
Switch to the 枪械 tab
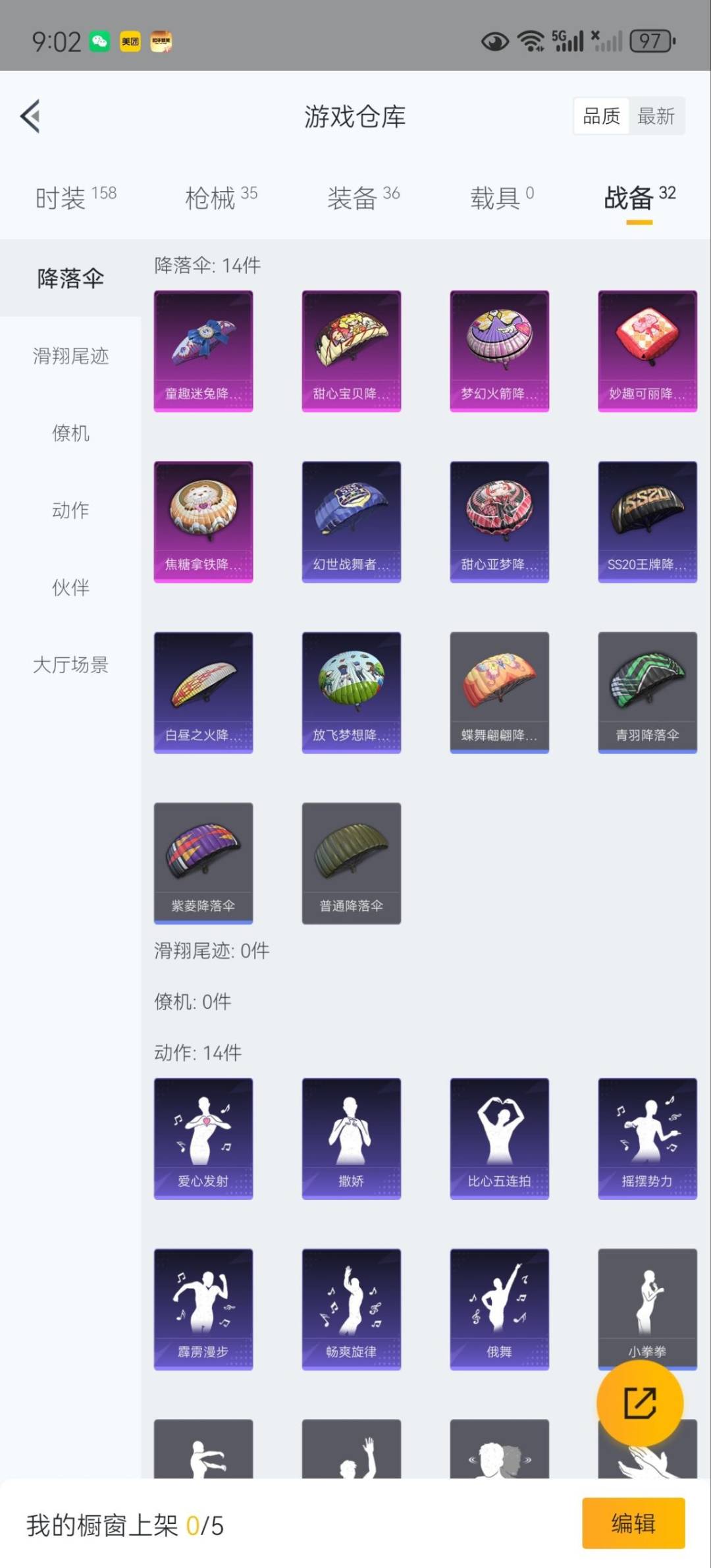221,197
